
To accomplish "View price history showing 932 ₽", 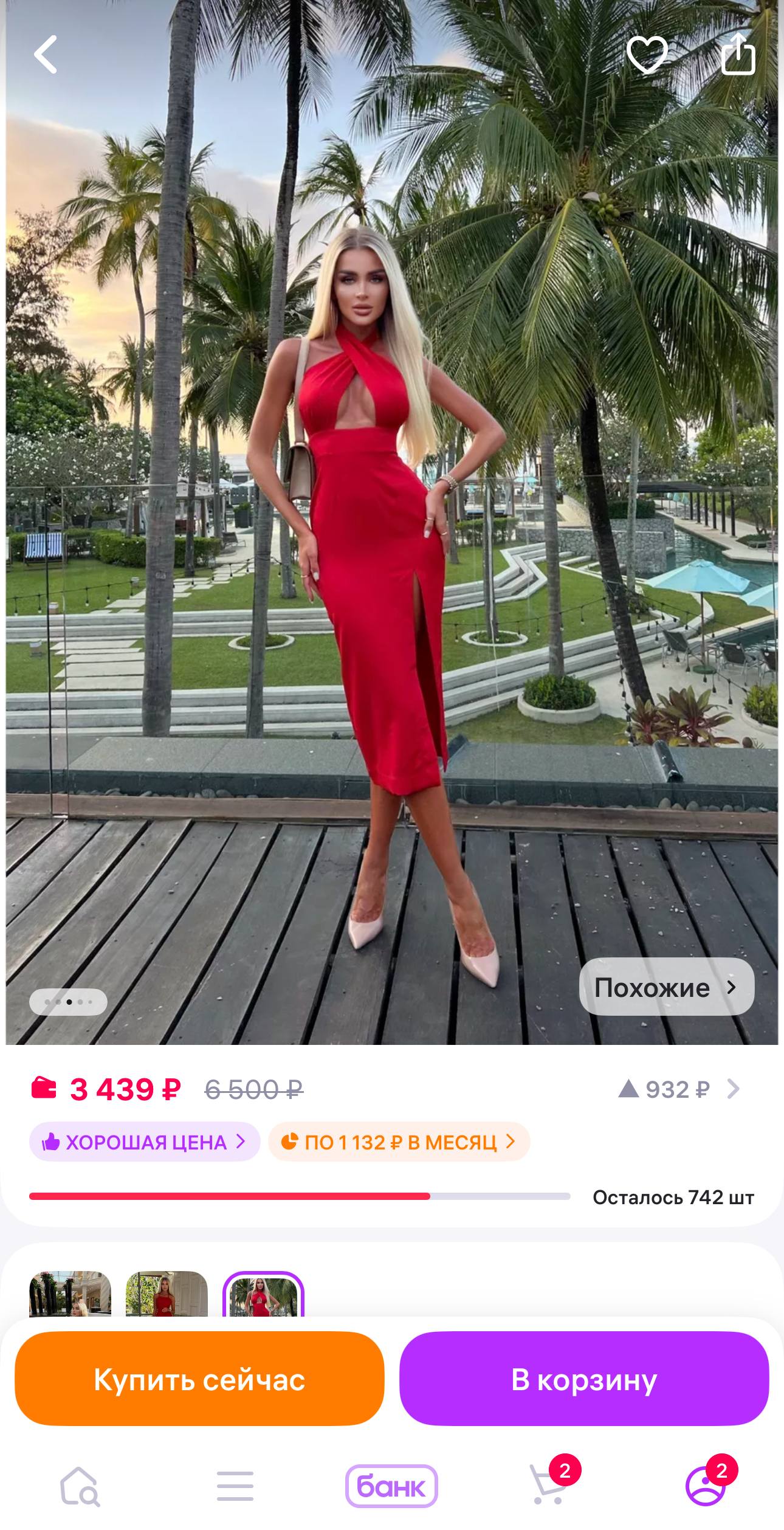I will [x=678, y=1089].
